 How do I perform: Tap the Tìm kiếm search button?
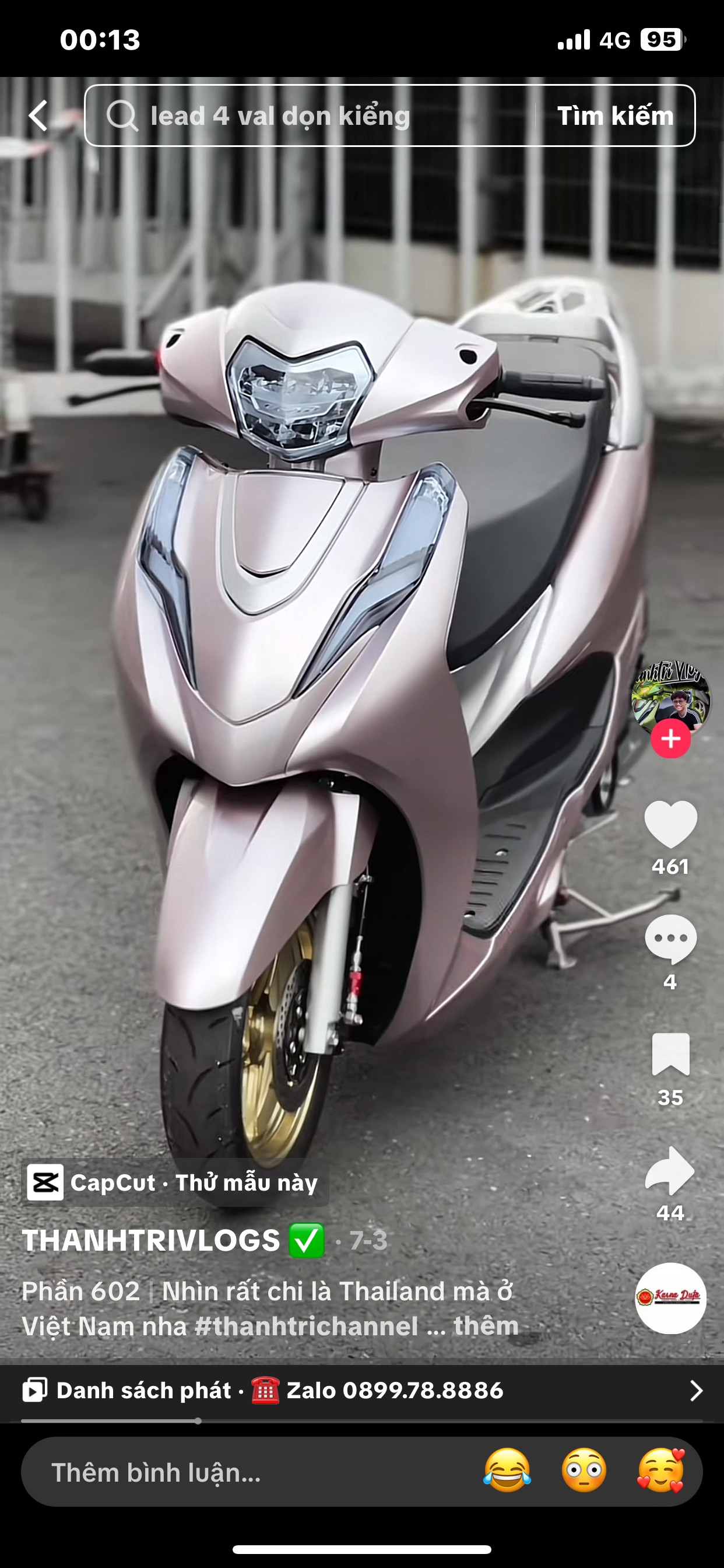point(616,116)
